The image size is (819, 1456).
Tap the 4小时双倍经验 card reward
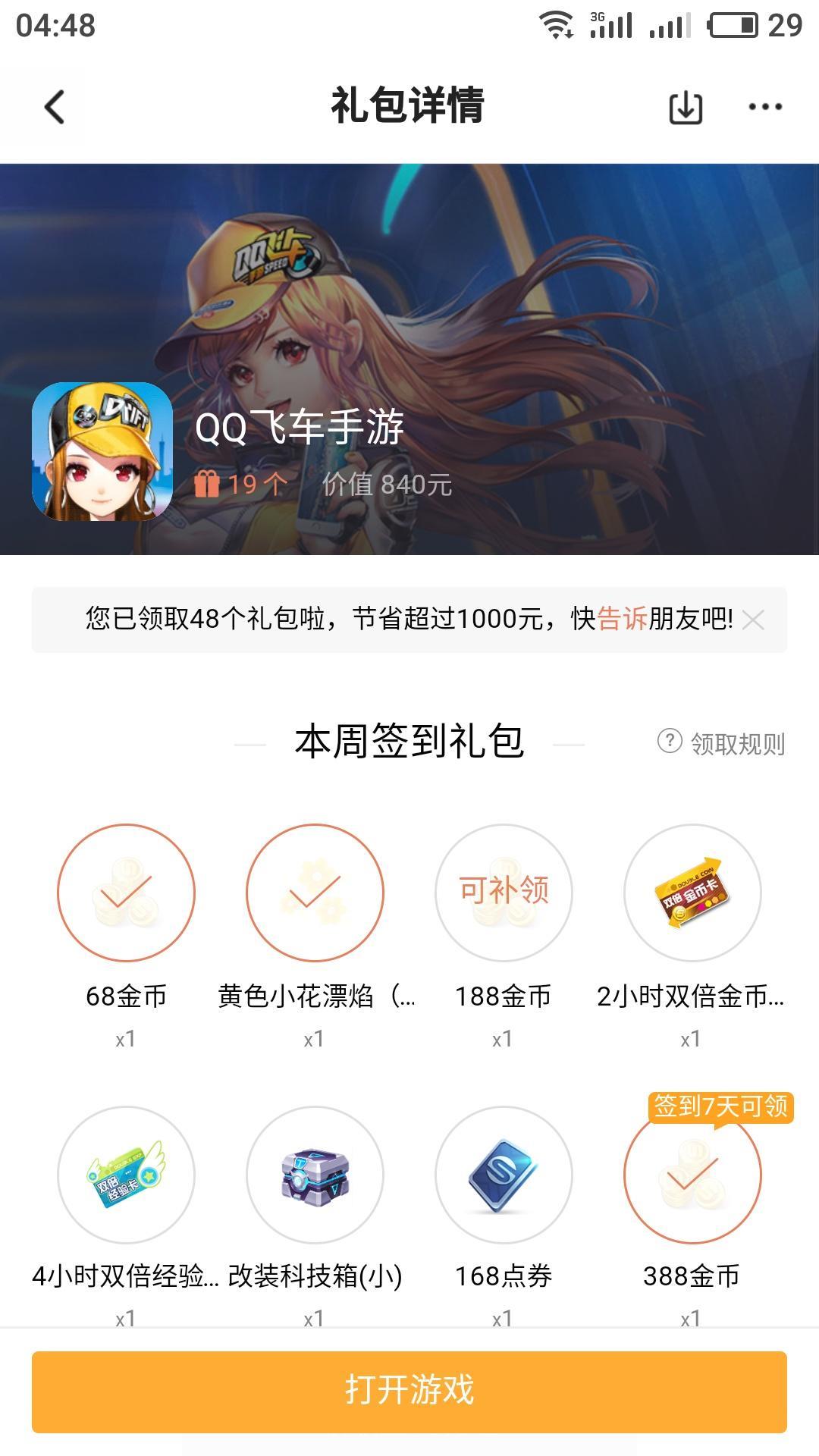point(126,1175)
